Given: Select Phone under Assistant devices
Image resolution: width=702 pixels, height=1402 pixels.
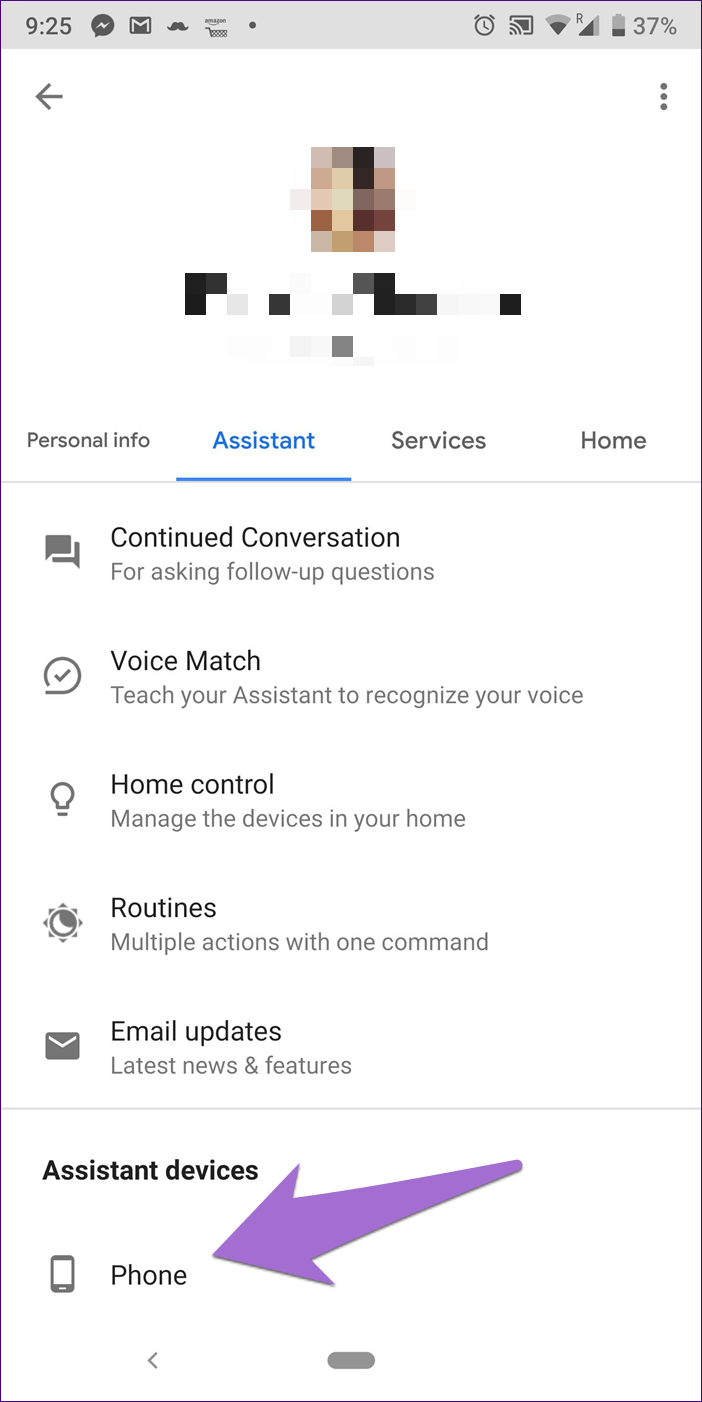Looking at the screenshot, I should click(351, 1275).
